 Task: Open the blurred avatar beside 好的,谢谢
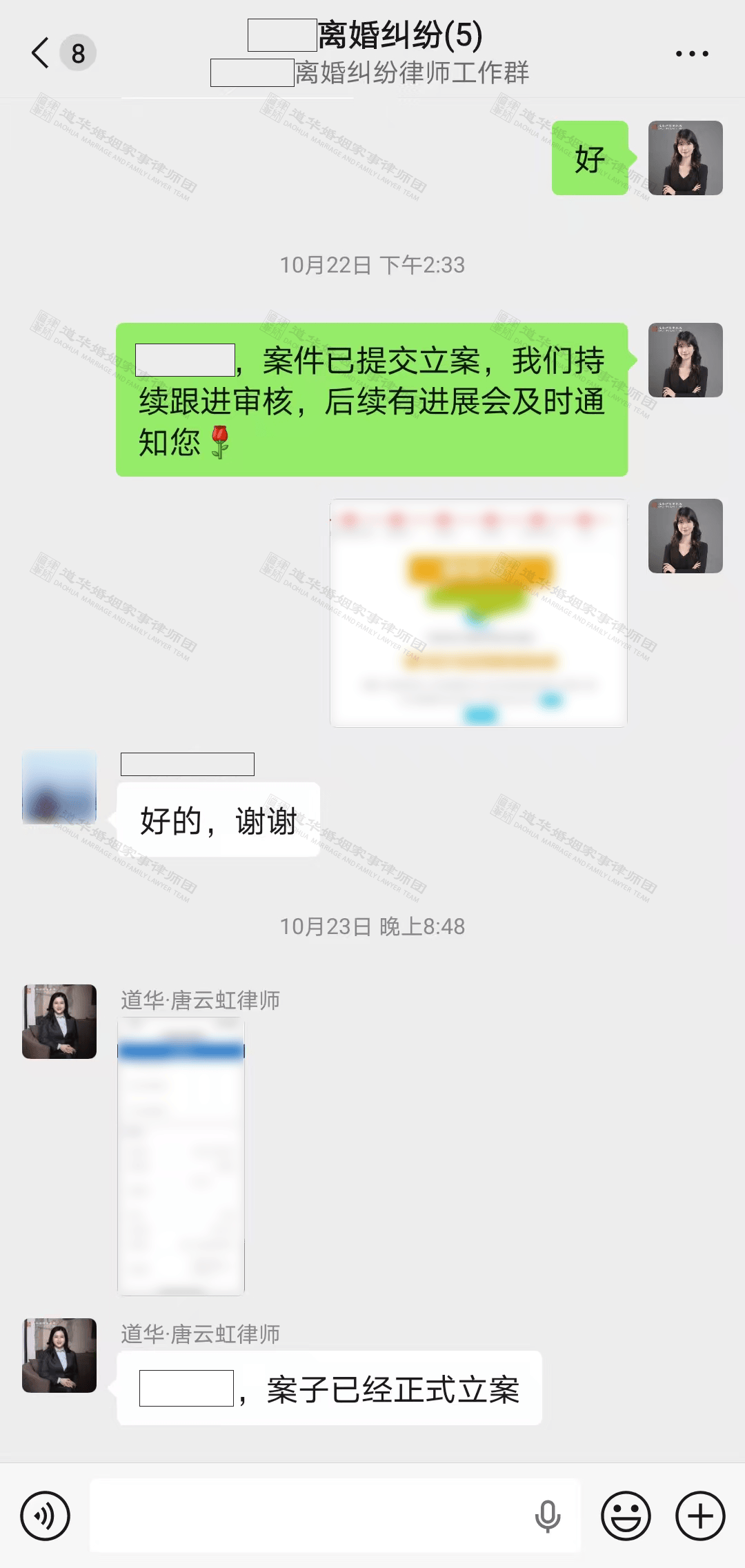[59, 788]
